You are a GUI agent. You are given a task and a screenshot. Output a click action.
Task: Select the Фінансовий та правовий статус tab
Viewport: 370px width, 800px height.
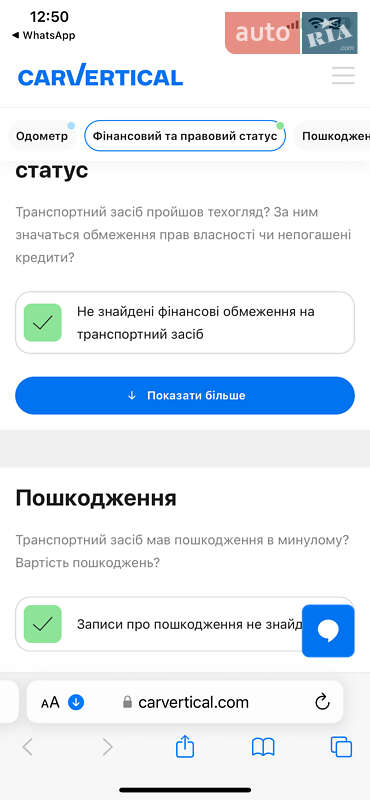(185, 136)
